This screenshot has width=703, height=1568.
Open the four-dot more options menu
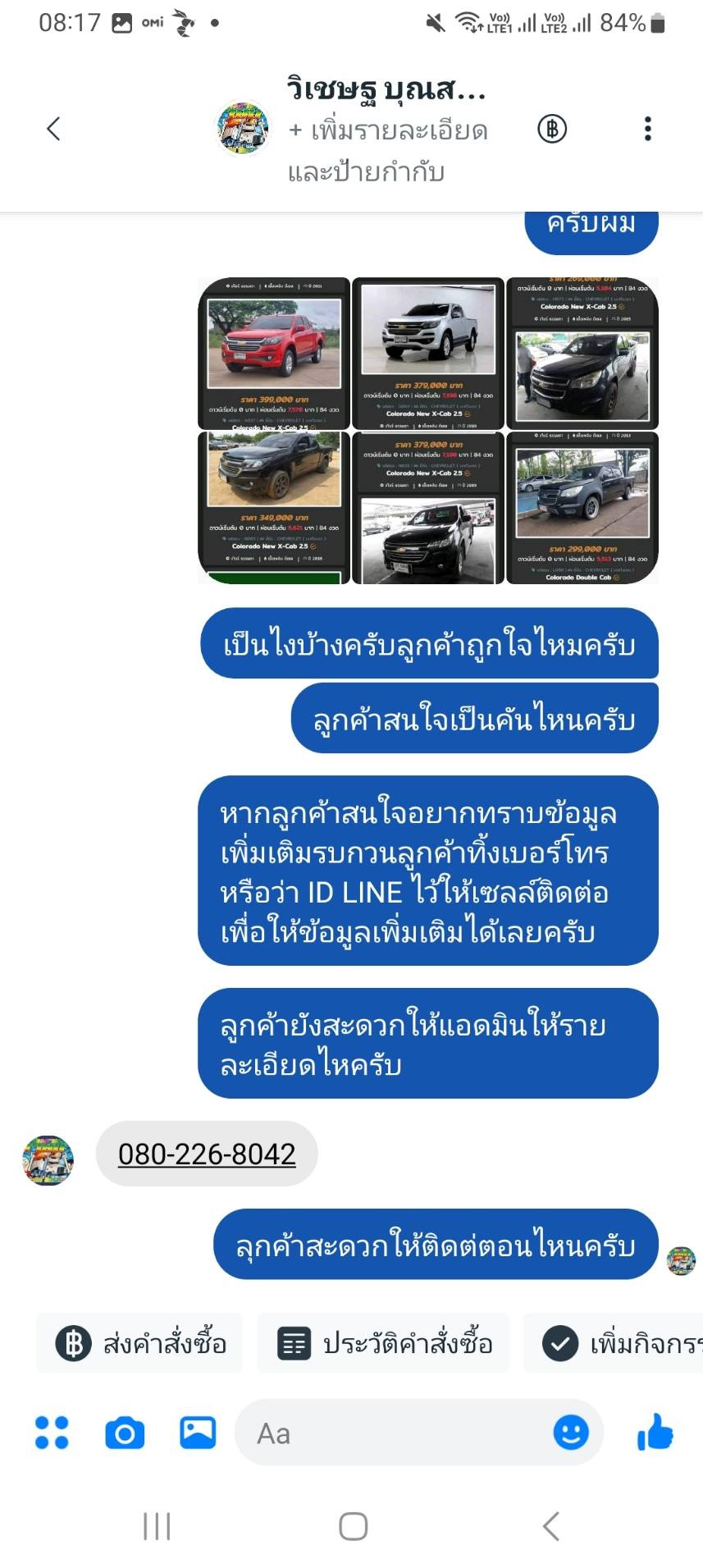point(52,1433)
